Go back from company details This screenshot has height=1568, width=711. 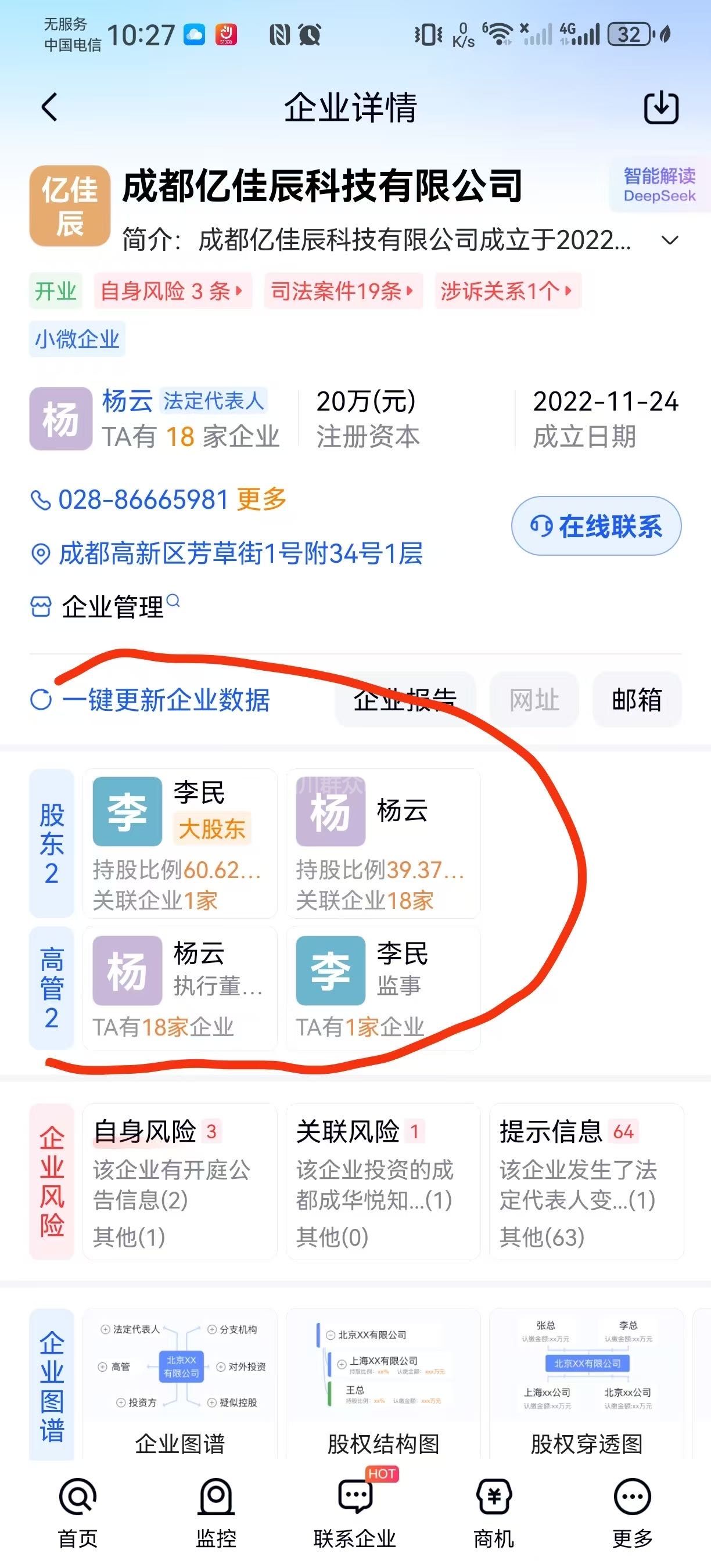(x=50, y=108)
